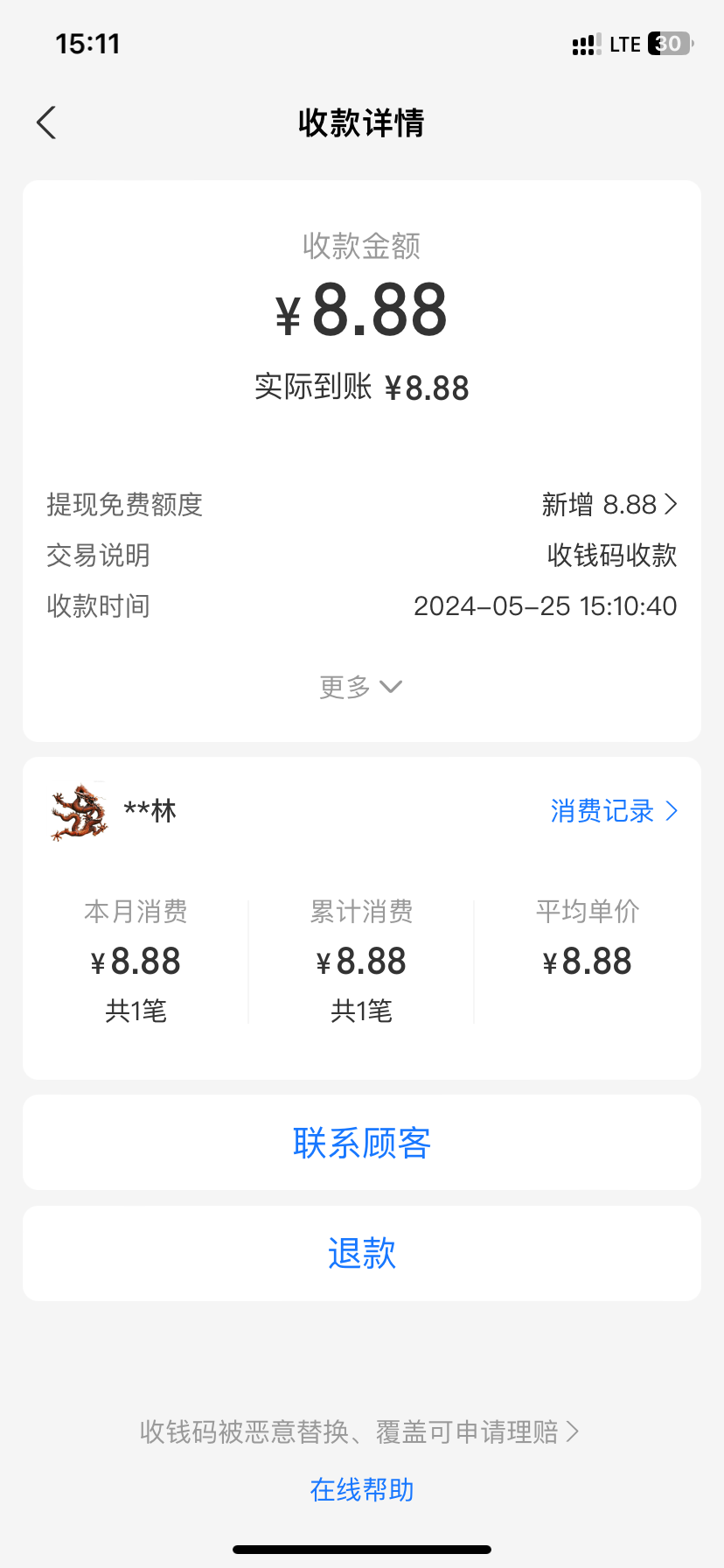
Task: Open the 收钱码被恶意替换 claim link
Action: pos(359,1431)
